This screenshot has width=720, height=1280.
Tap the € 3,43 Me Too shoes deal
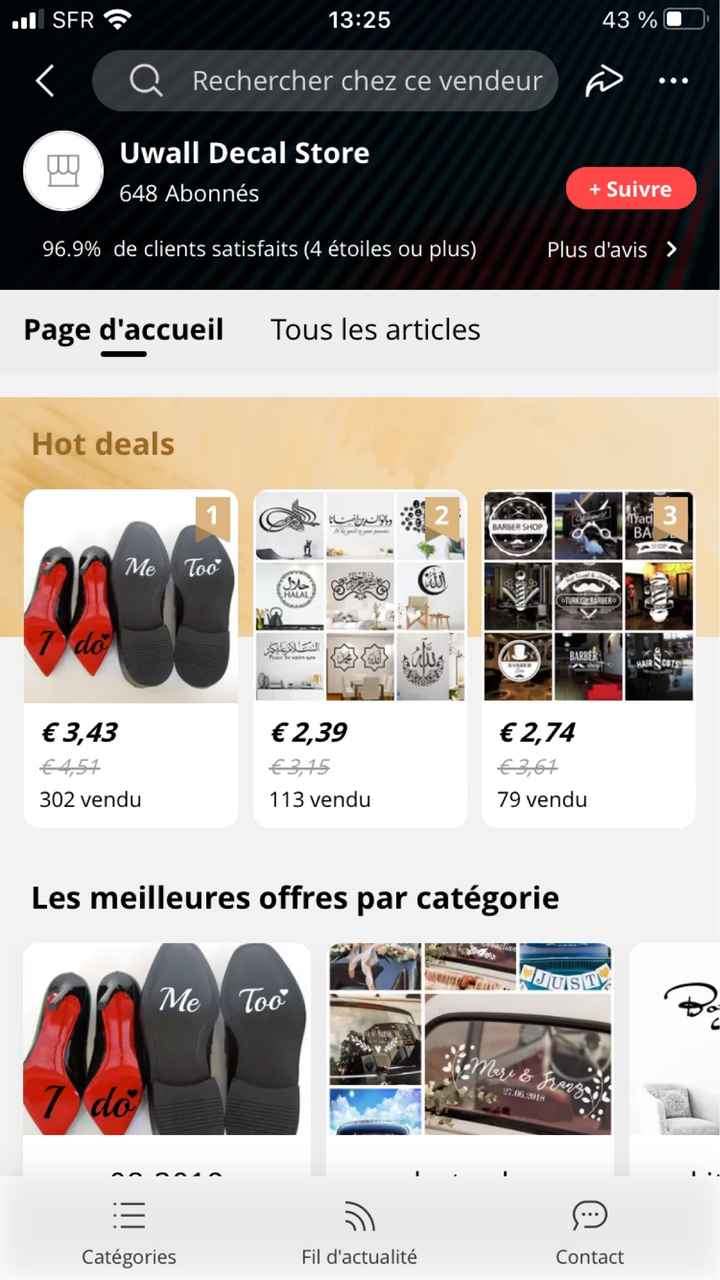pos(130,595)
